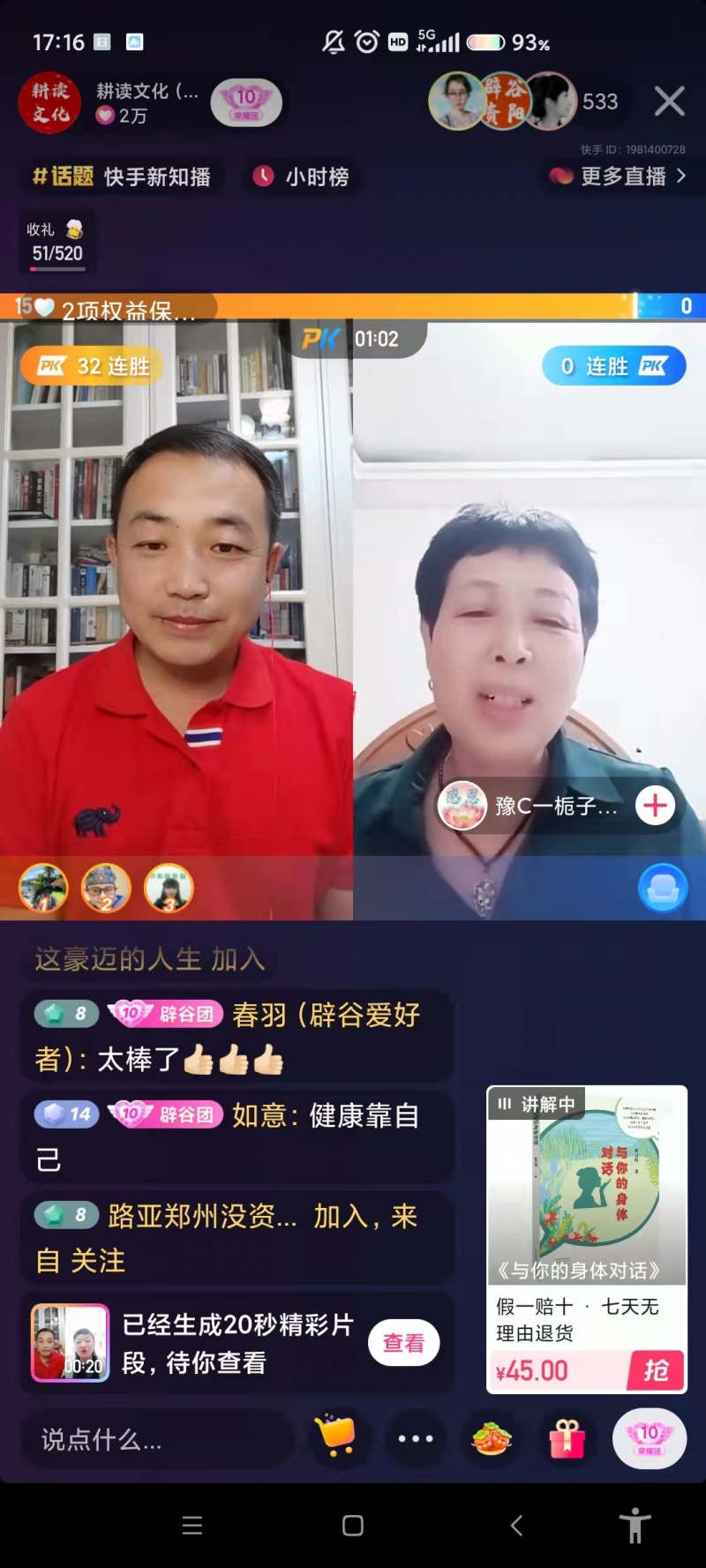This screenshot has width=706, height=1568.
Task: View the top first-place PK contributor avatar
Action: pos(43,888)
